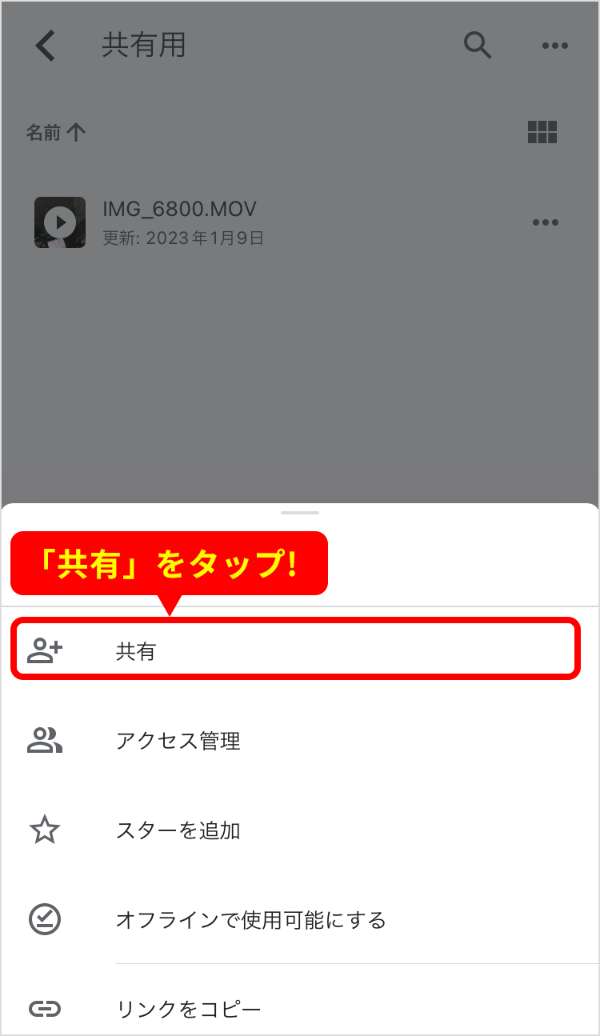Open the folder overflow menu in the header

coord(554,46)
